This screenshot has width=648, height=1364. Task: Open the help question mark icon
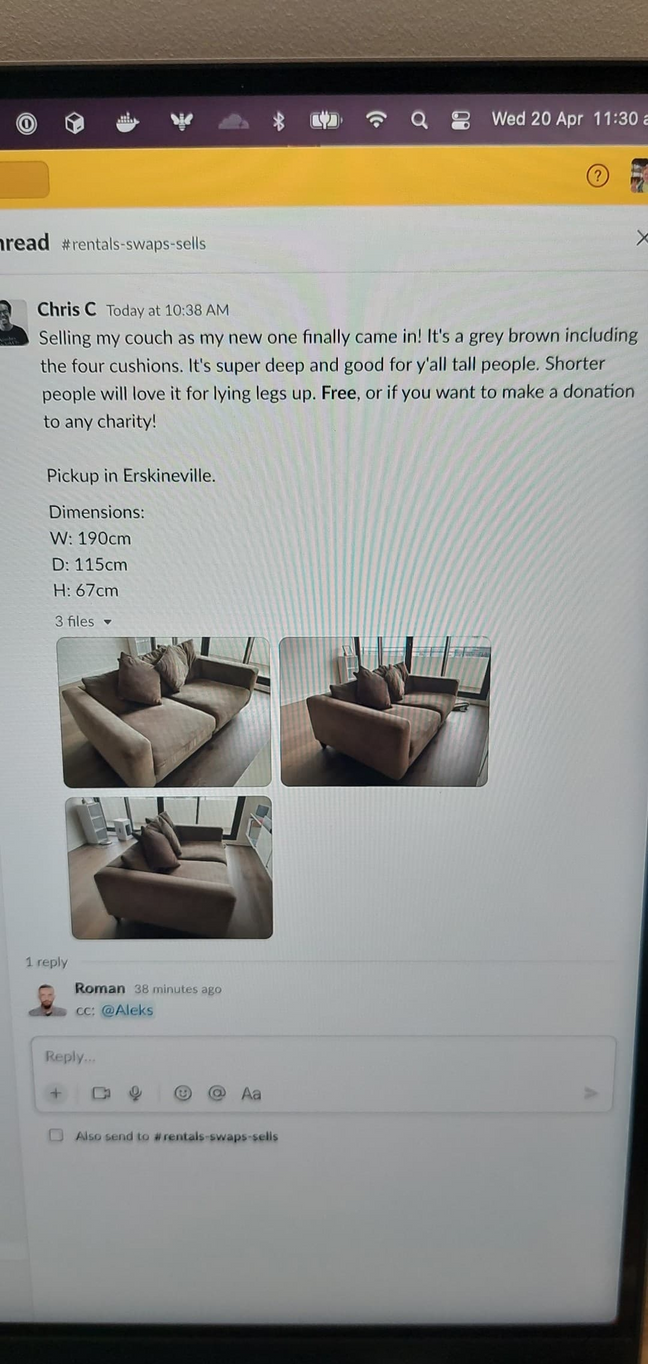point(597,177)
